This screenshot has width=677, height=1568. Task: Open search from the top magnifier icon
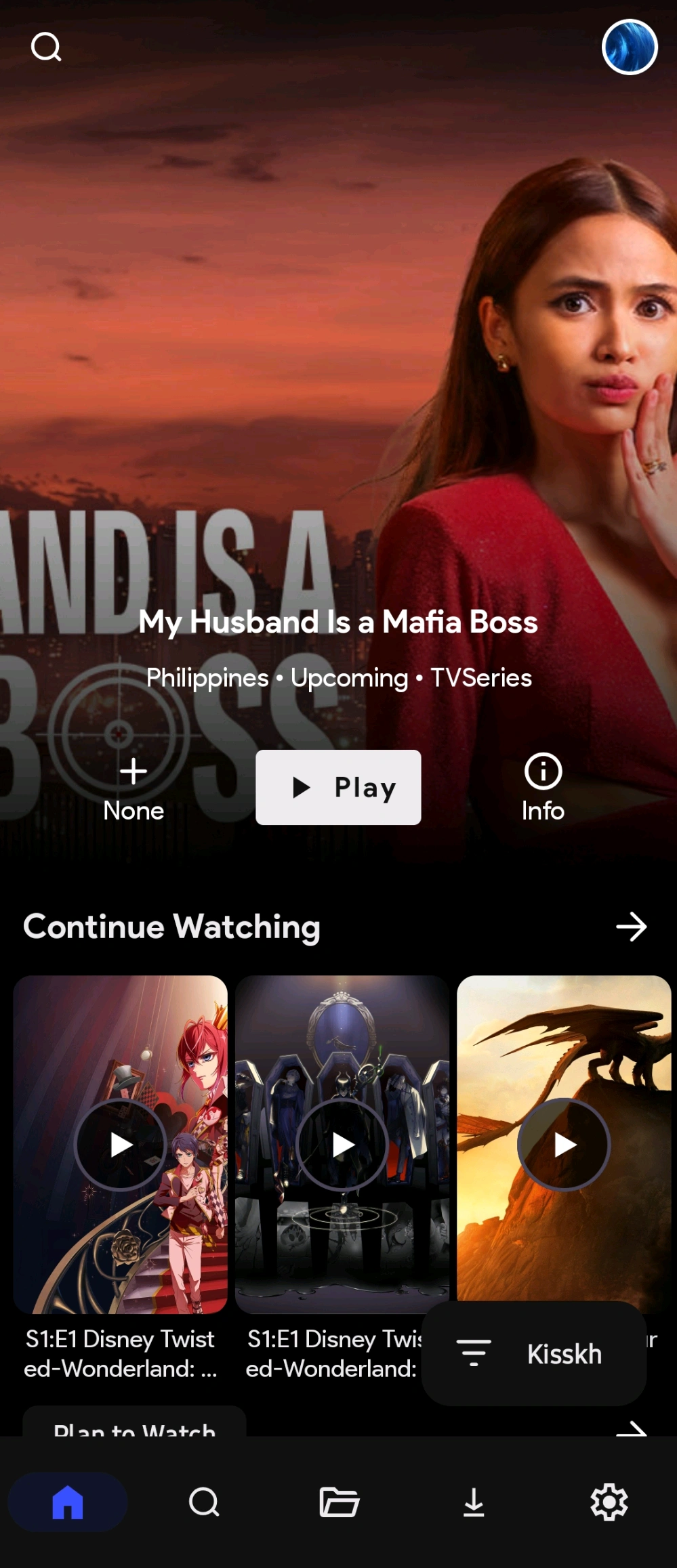point(46,47)
